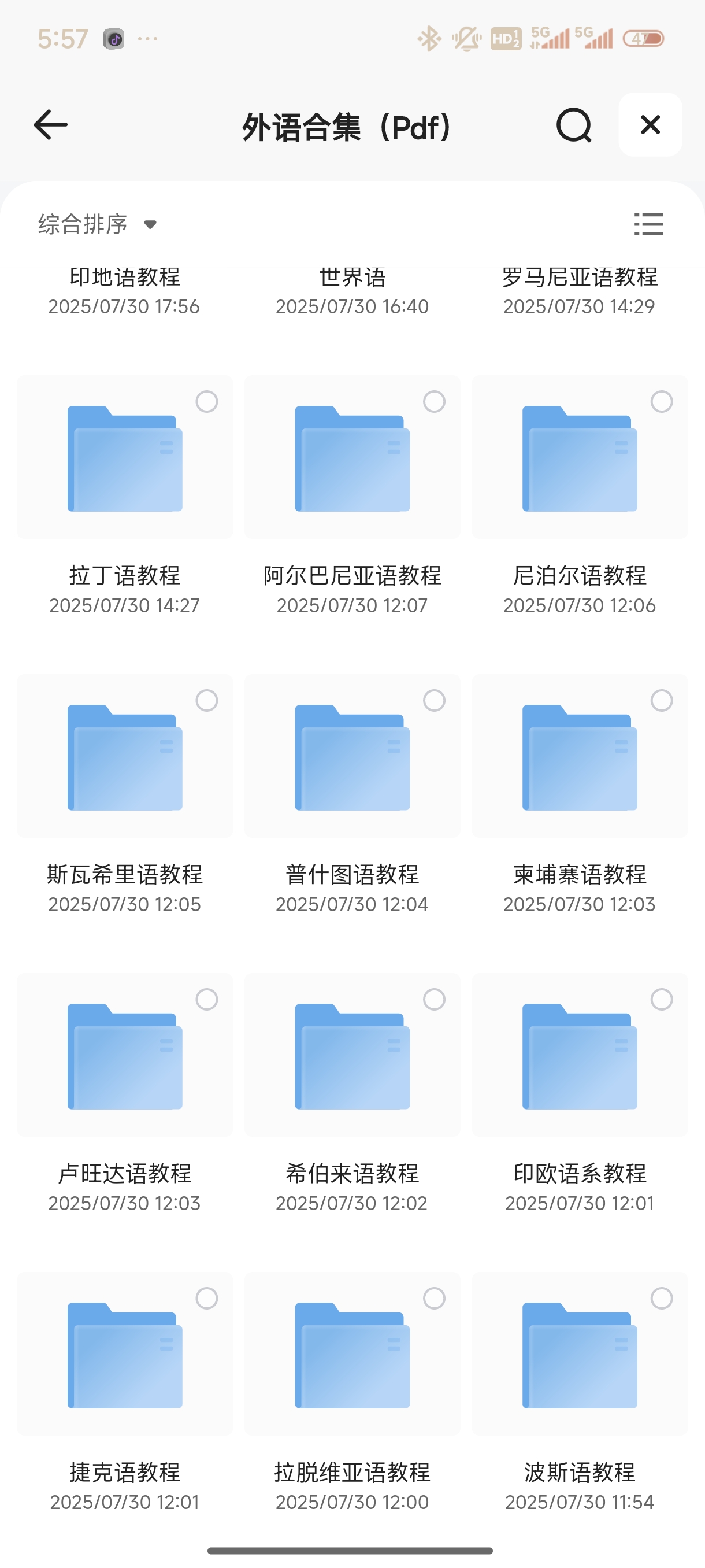Switch to list view layout
705x1568 pixels.
648,224
